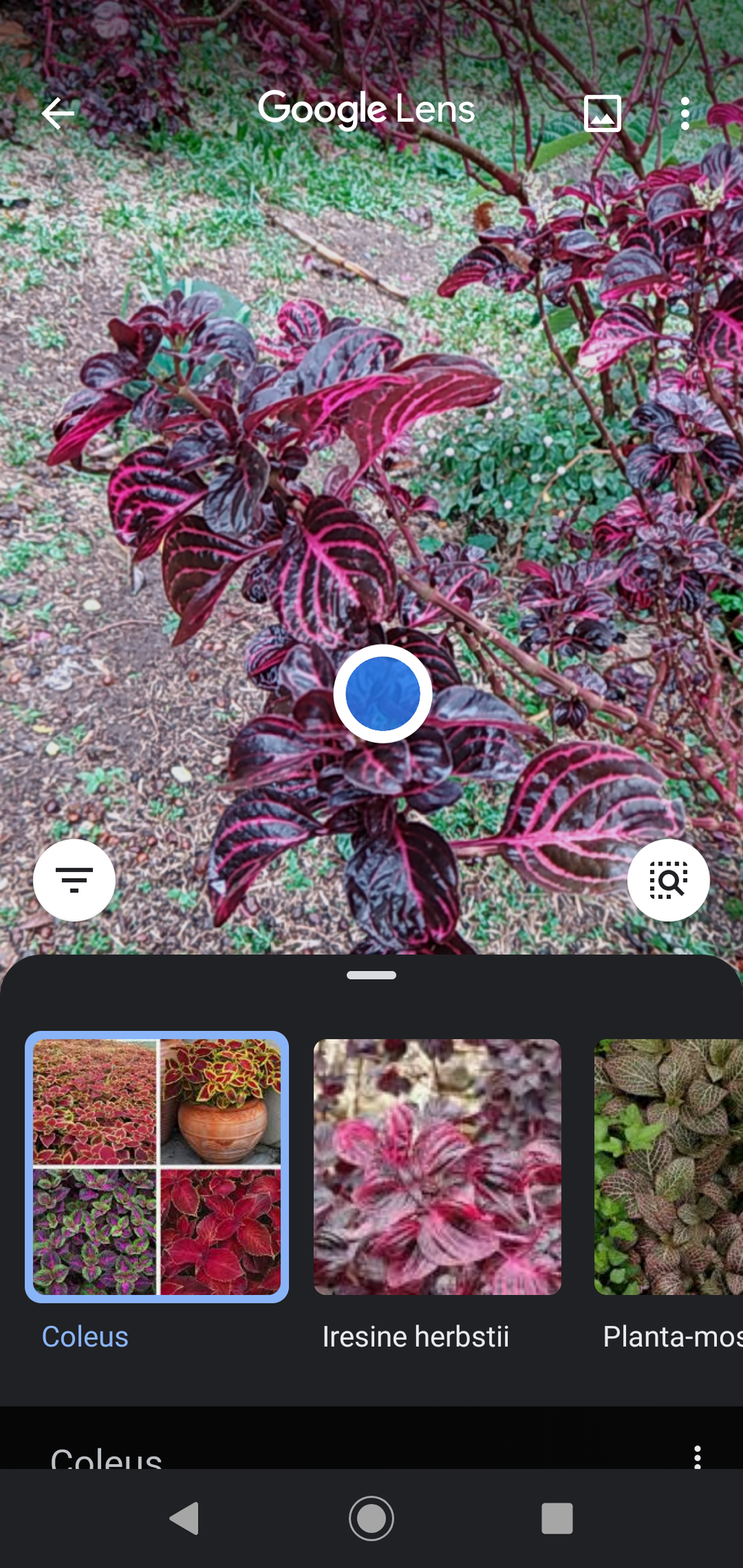Tap the system back button
This screenshot has height=1568, width=743.
184,1518
